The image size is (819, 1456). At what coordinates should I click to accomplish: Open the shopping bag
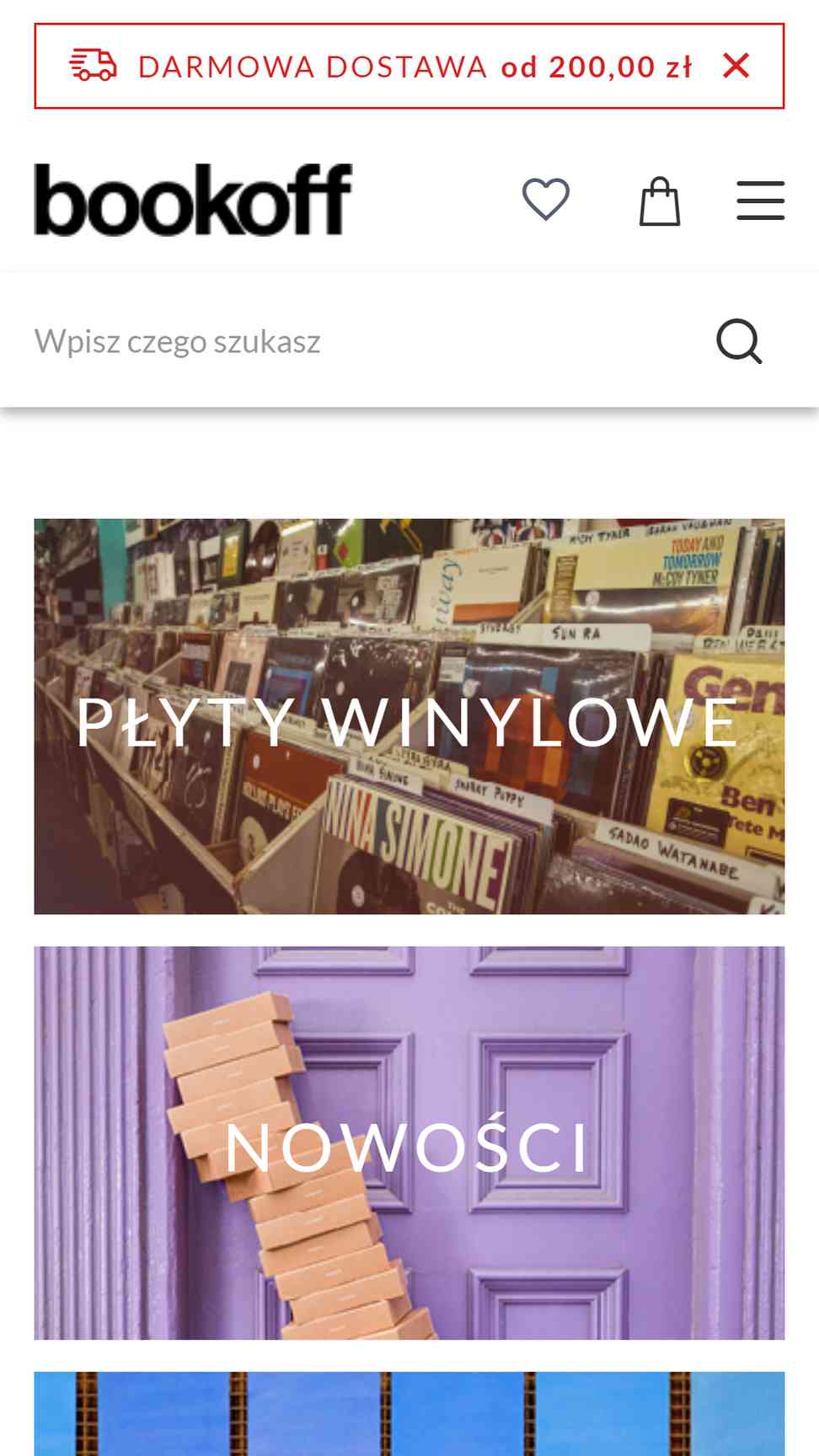pyautogui.click(x=660, y=201)
